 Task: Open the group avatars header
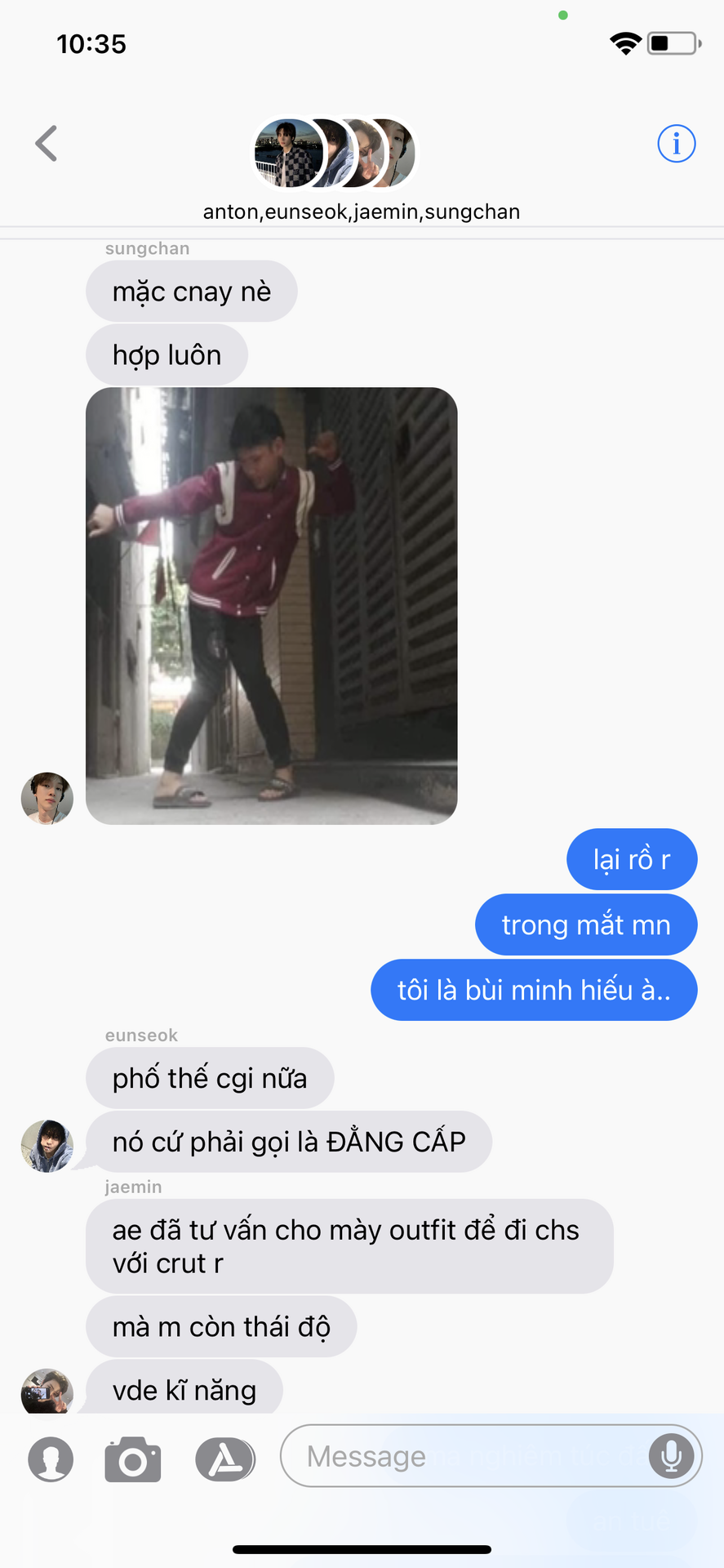(x=335, y=153)
